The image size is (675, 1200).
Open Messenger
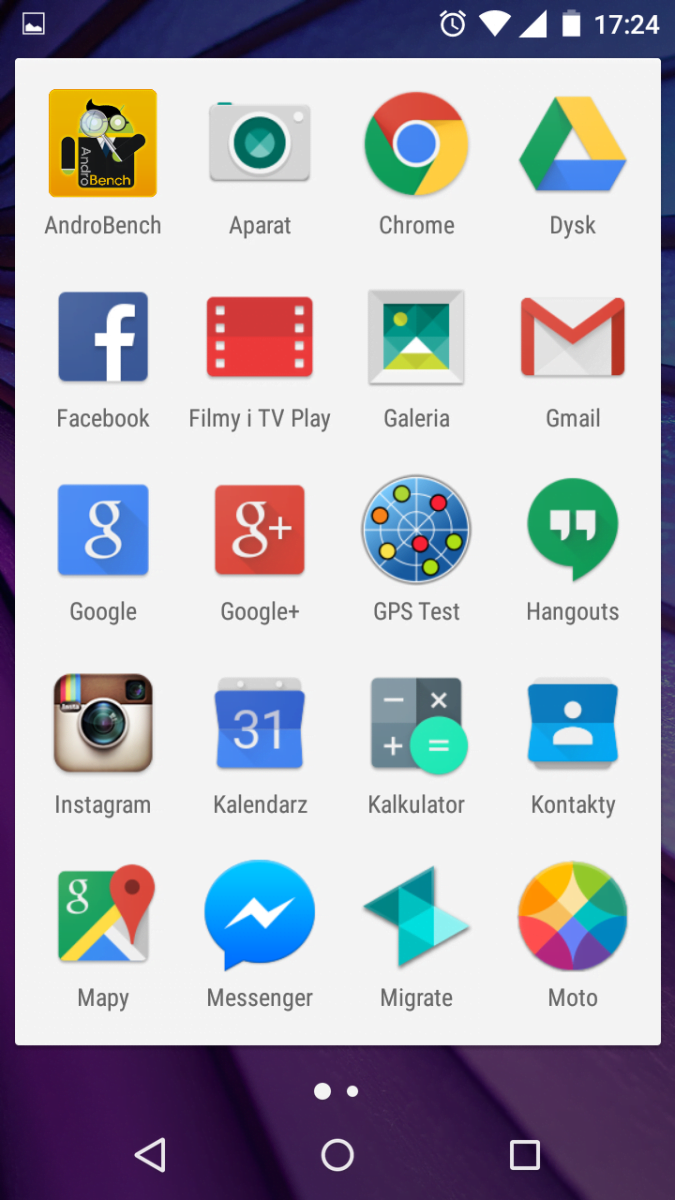point(260,916)
